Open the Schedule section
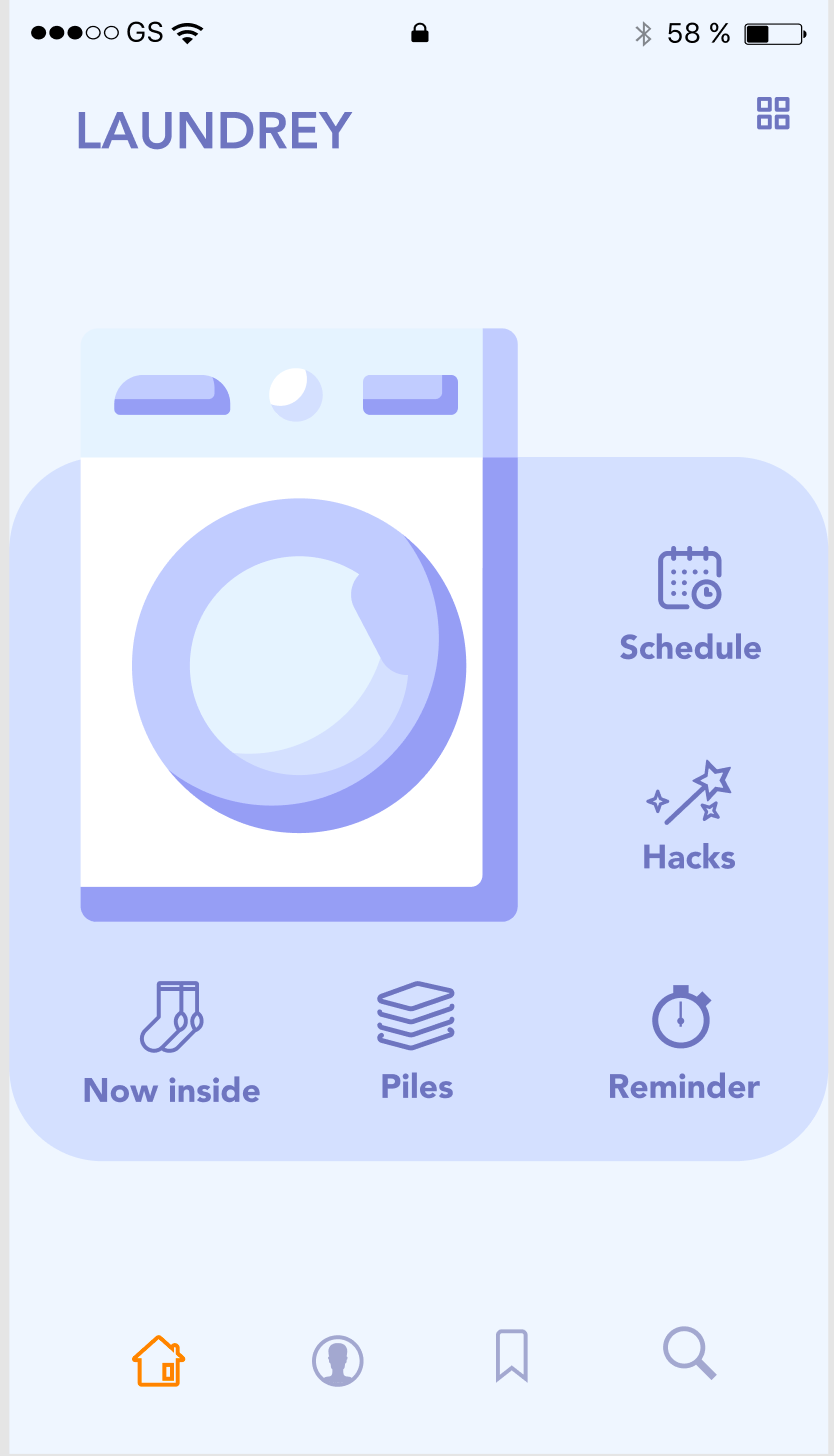Viewport: 834px width, 1456px height. coord(690,604)
